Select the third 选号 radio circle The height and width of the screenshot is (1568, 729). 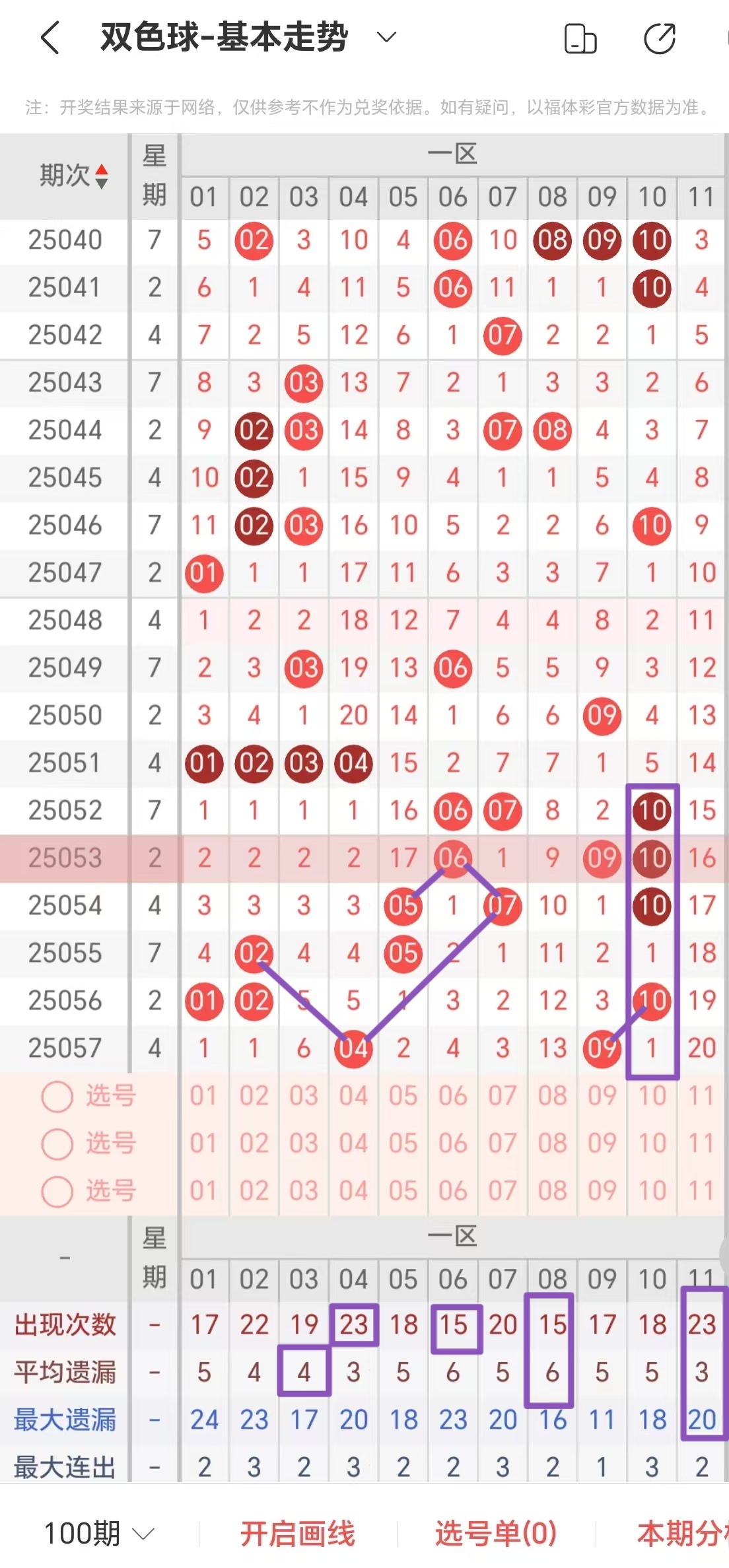58,1192
